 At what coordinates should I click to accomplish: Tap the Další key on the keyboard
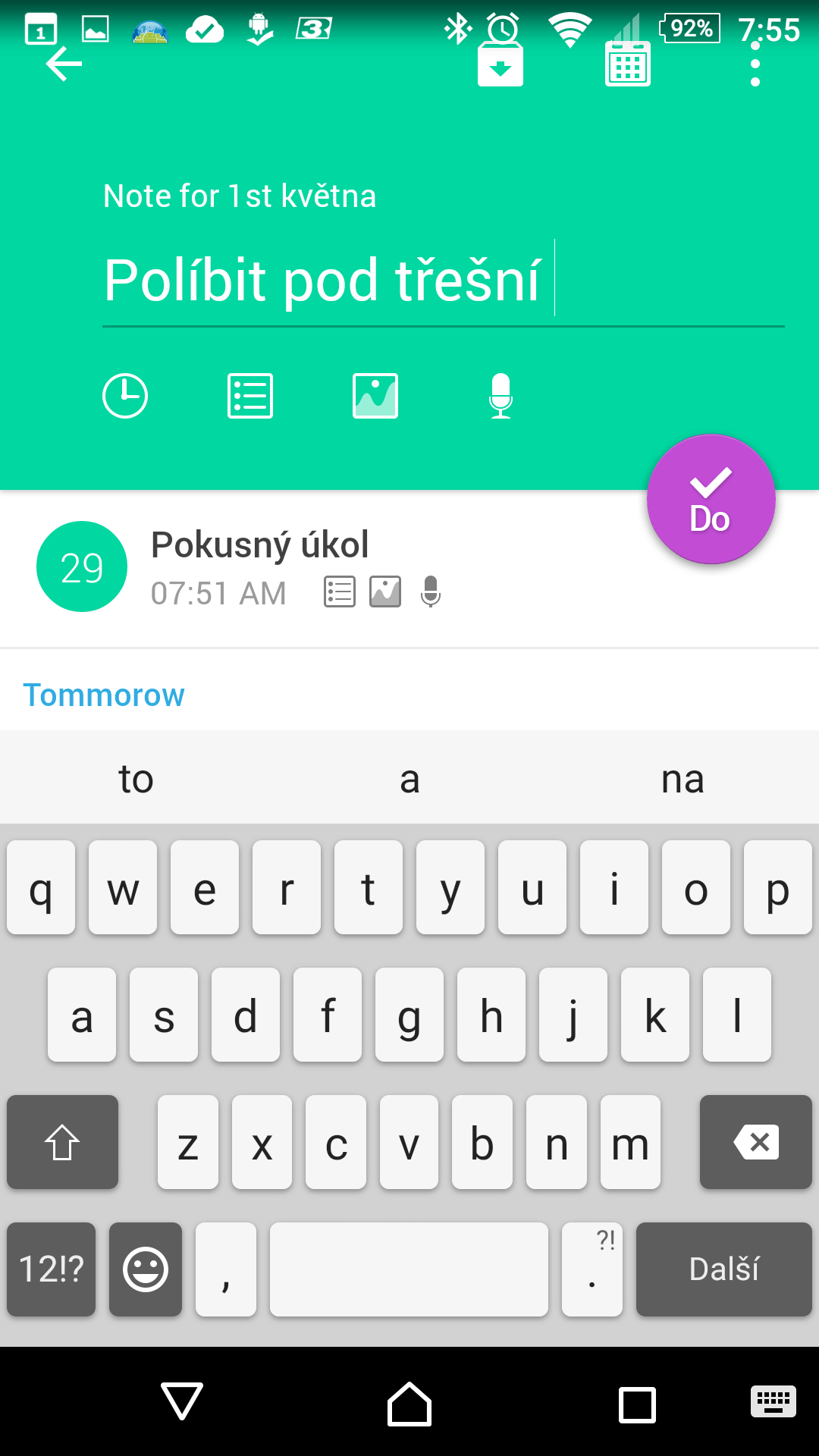(724, 1269)
